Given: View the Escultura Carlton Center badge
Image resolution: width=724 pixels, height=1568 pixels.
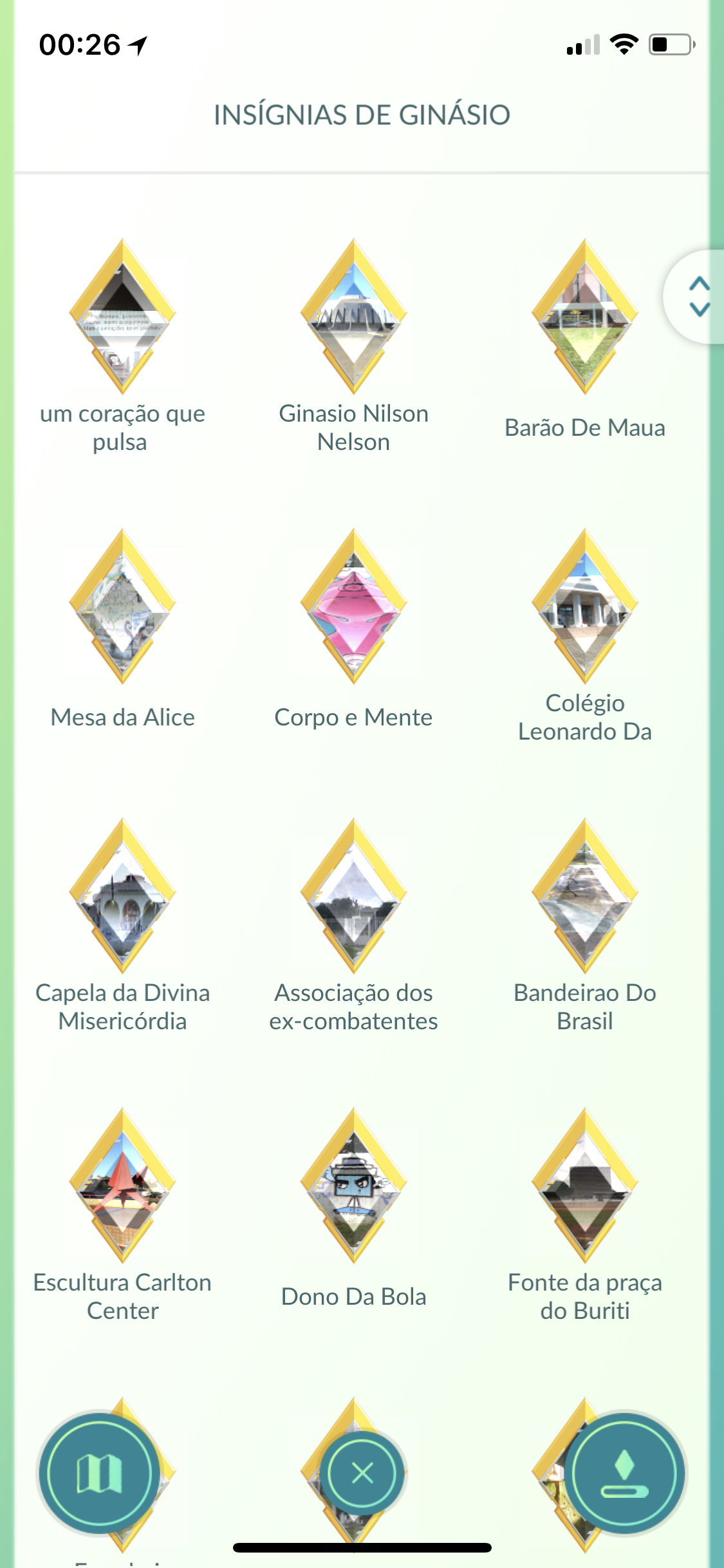Looking at the screenshot, I should coord(122,1185).
